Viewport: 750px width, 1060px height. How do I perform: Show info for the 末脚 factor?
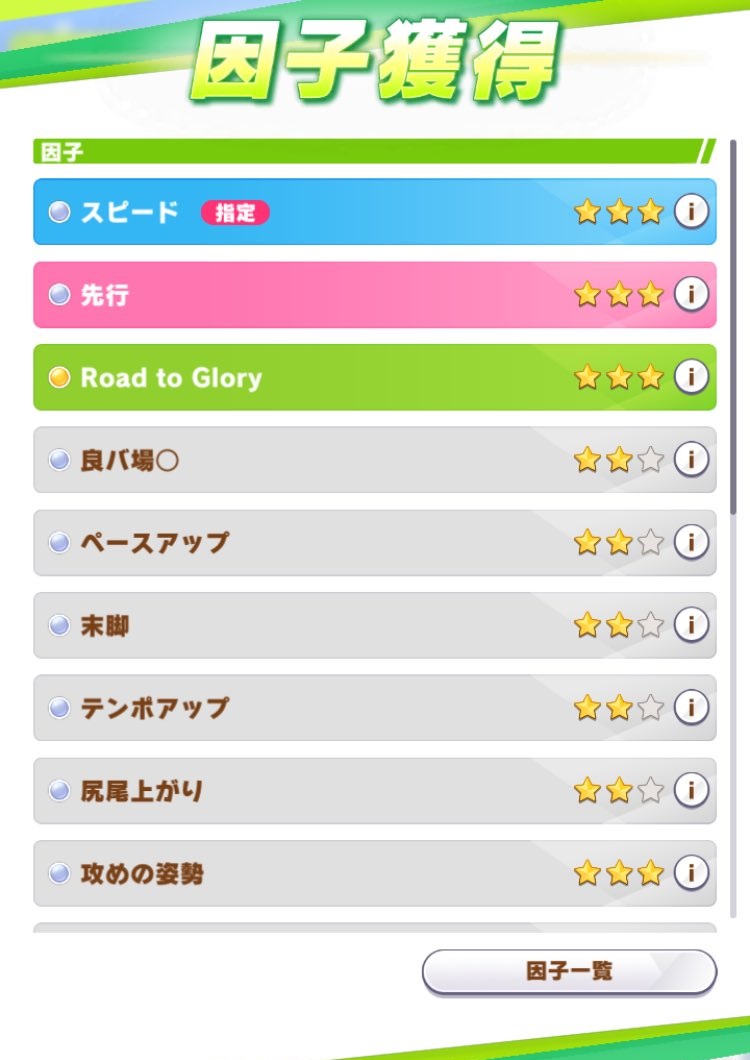tap(690, 625)
